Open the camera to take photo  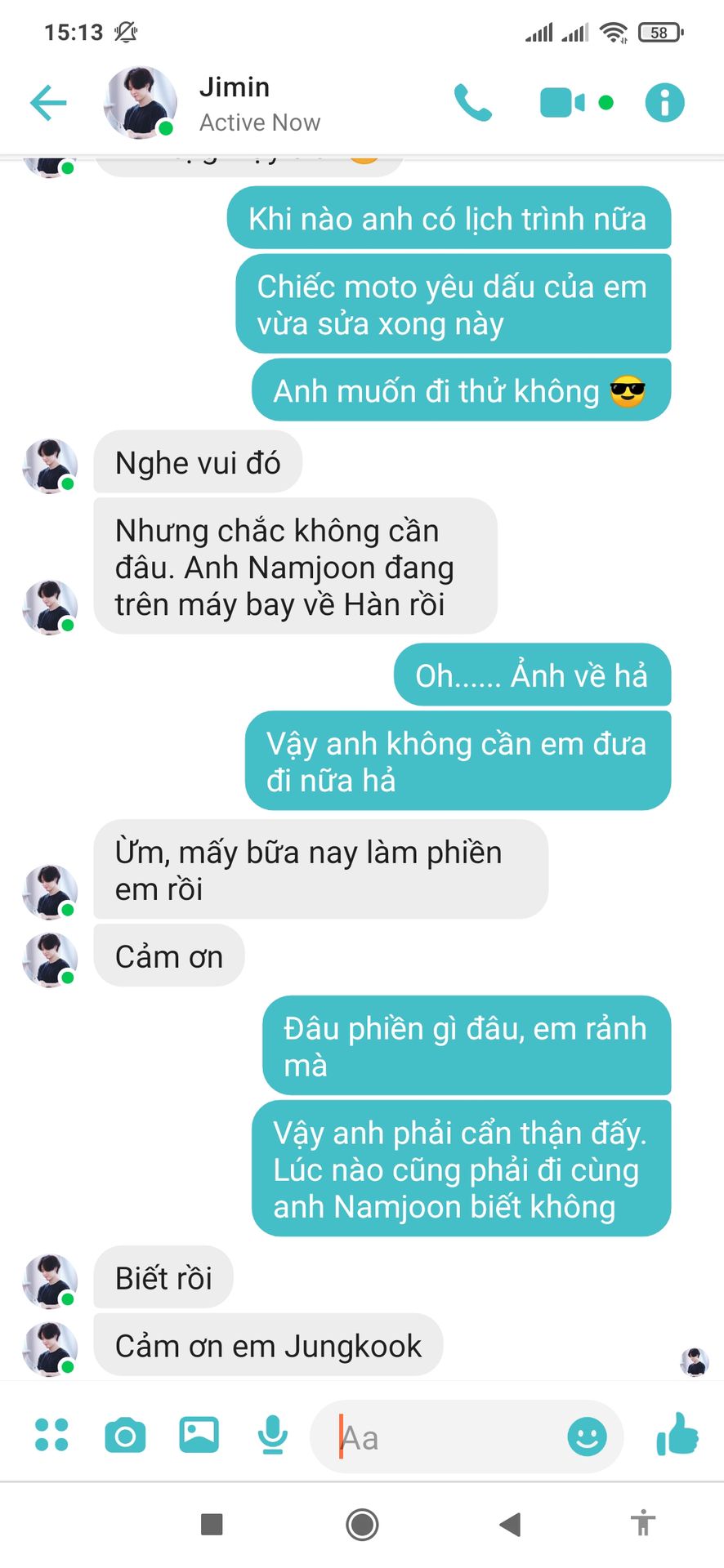125,1435
